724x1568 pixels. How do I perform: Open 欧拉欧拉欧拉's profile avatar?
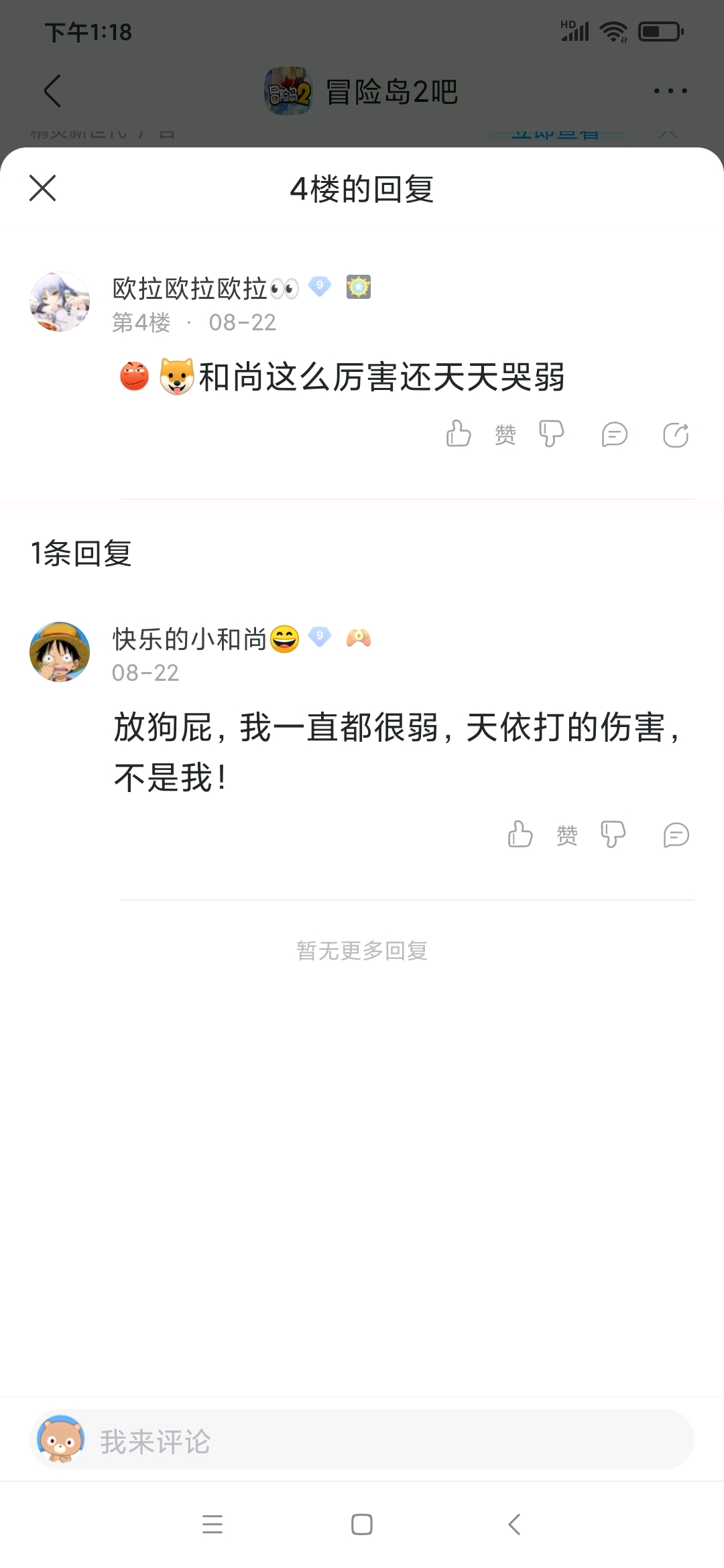(60, 302)
